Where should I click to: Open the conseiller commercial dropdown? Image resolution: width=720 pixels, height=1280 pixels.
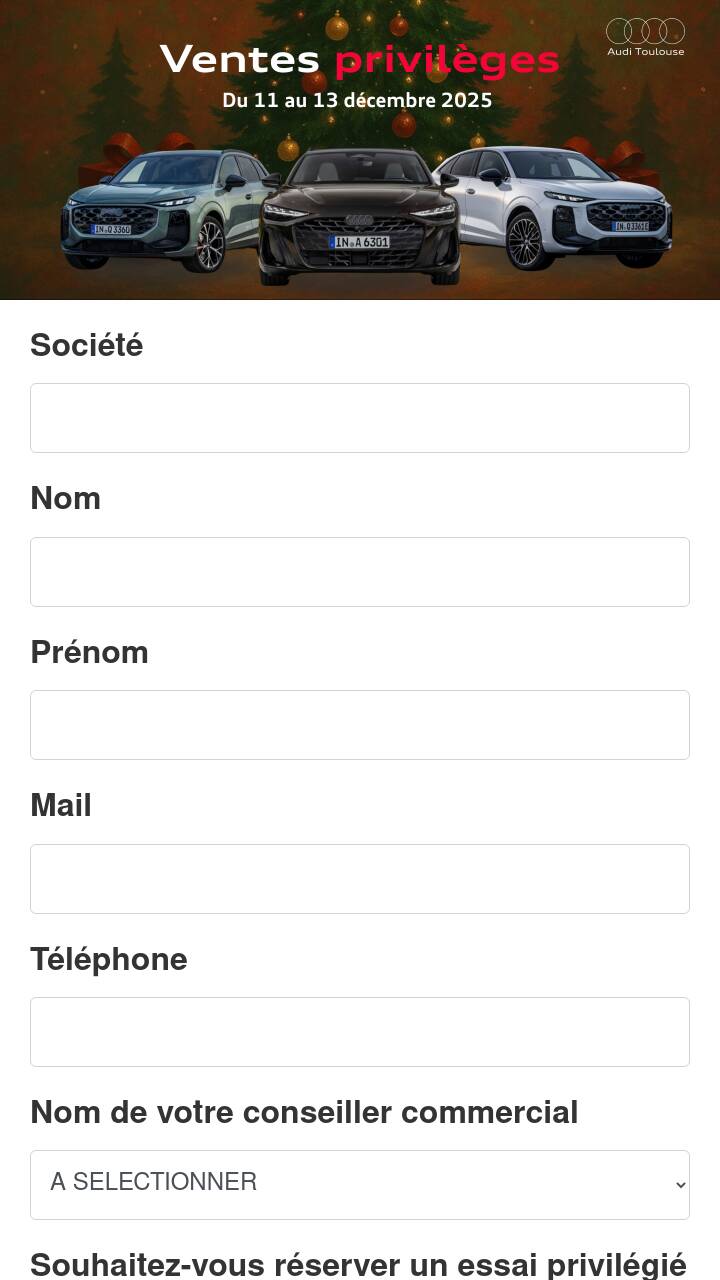click(x=360, y=1185)
